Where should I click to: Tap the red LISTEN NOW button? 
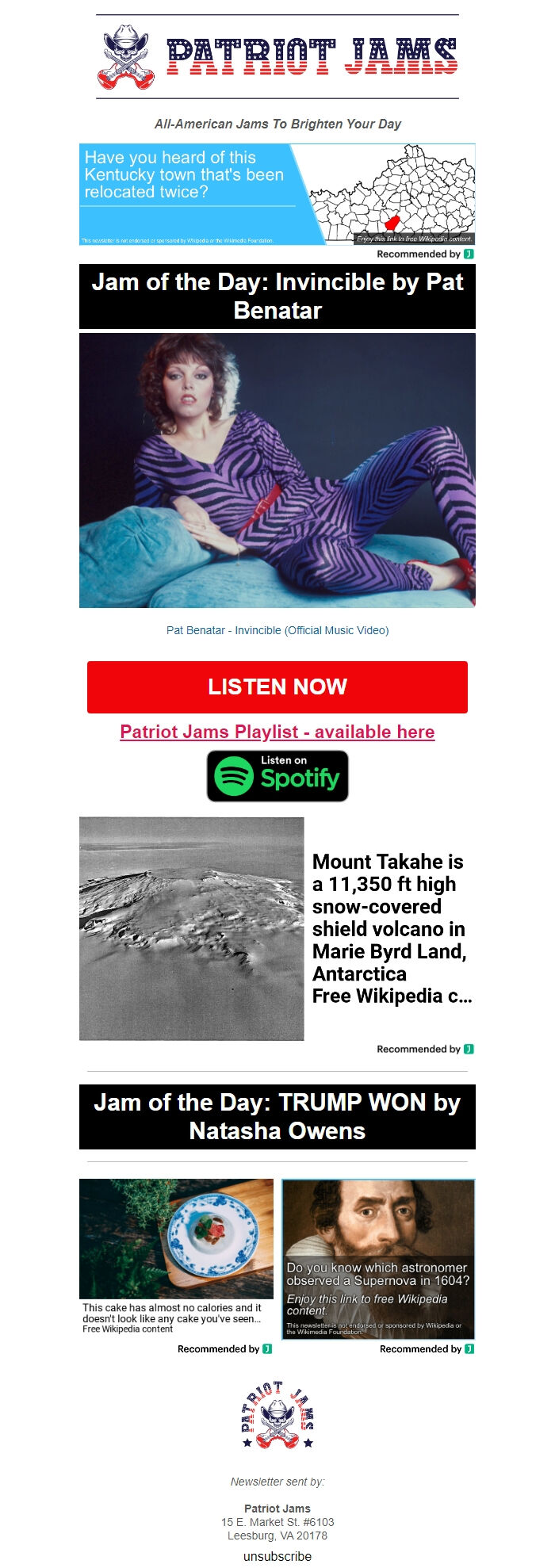click(x=277, y=686)
